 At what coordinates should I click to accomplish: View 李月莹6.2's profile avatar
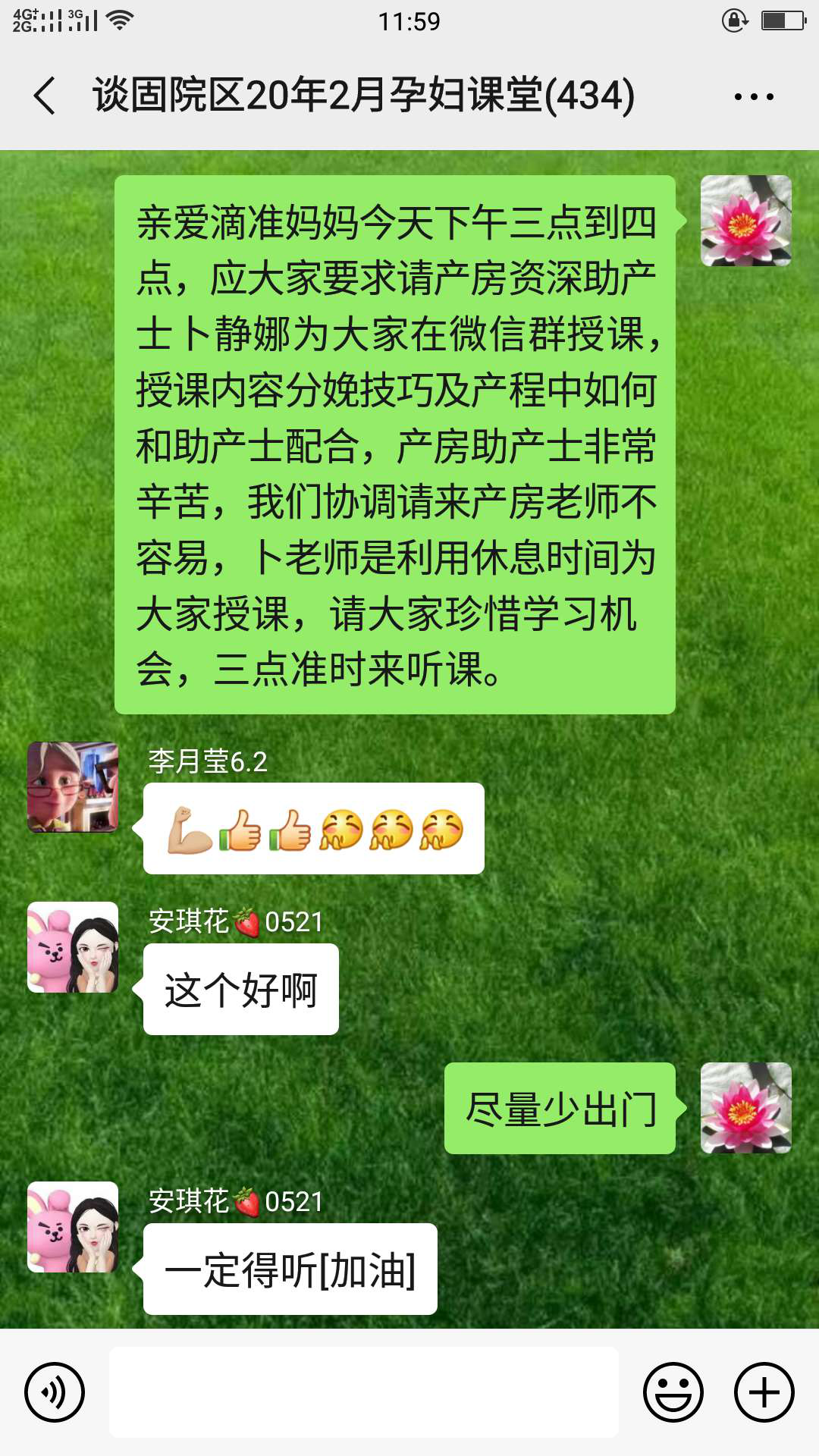coord(73,787)
